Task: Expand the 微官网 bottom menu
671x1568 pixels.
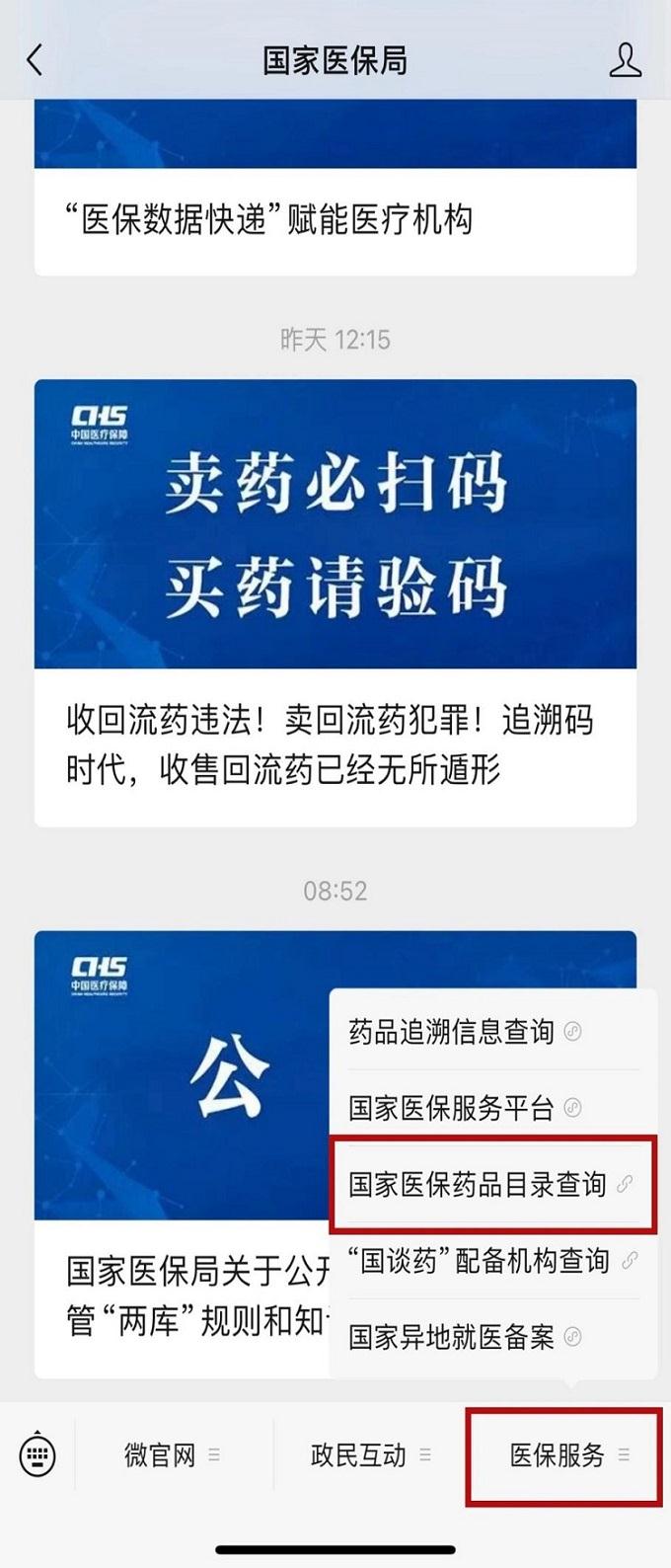Action: tap(172, 1454)
